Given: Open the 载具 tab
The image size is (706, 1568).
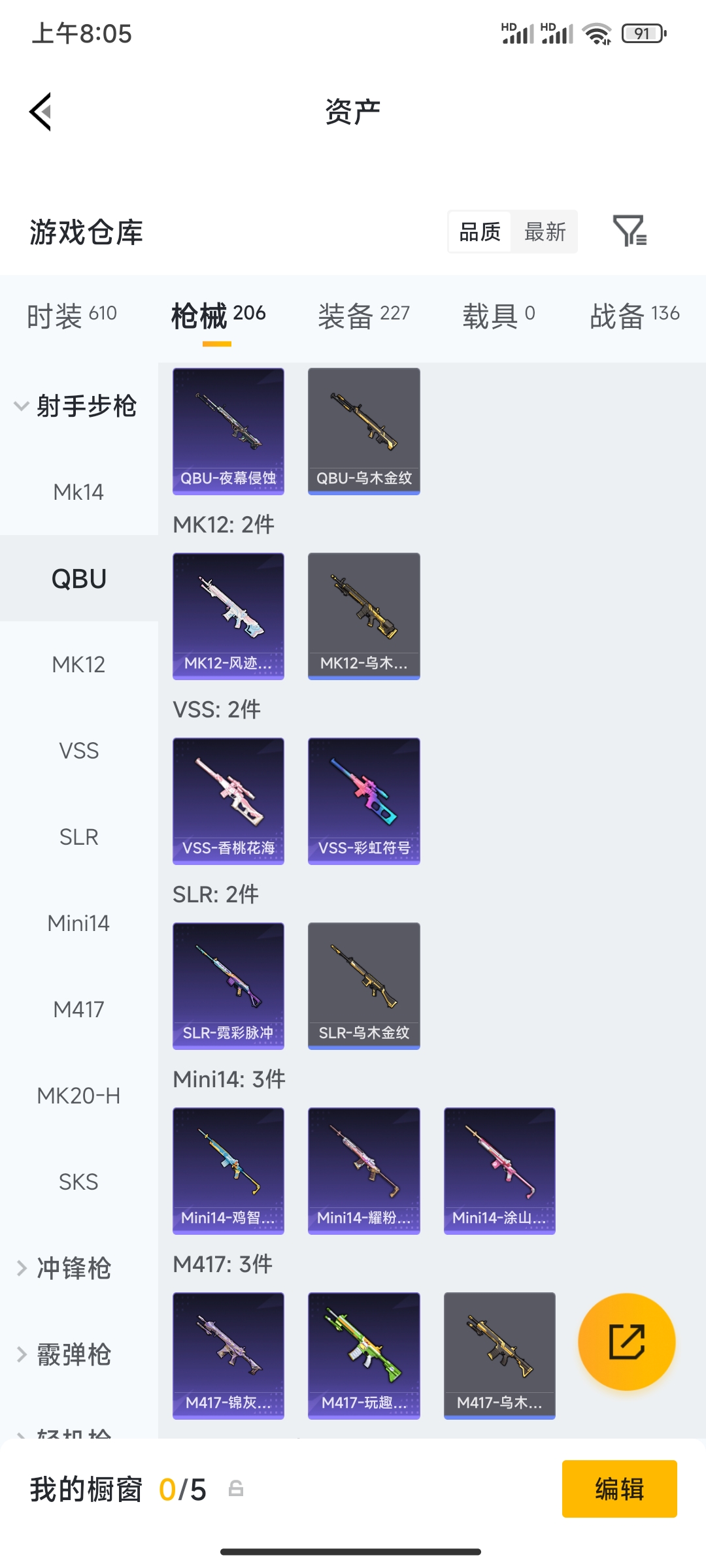Looking at the screenshot, I should pyautogui.click(x=499, y=316).
